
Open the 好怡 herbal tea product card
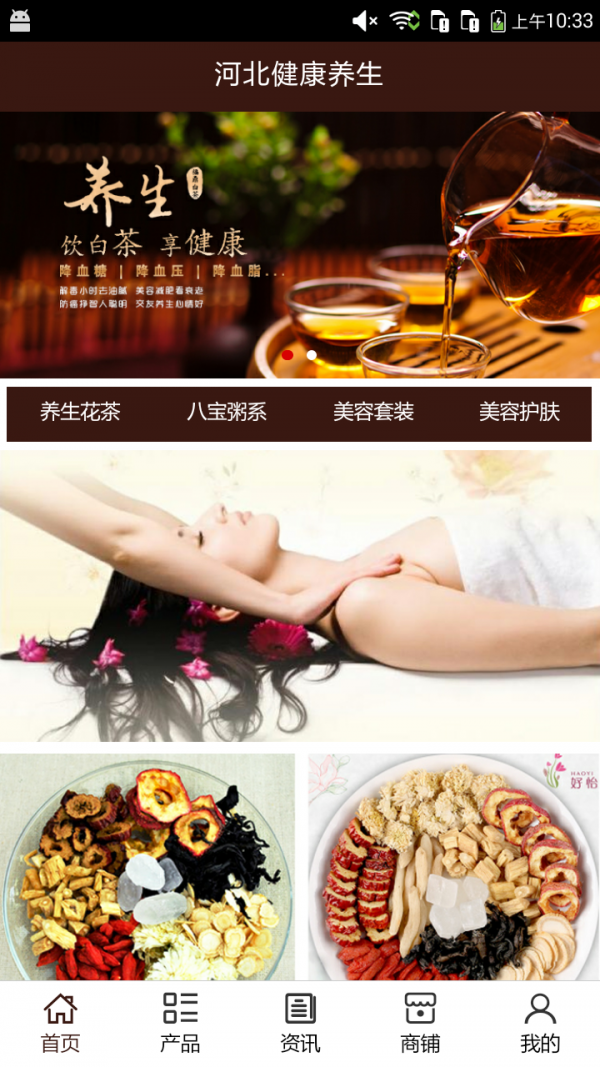click(x=453, y=867)
